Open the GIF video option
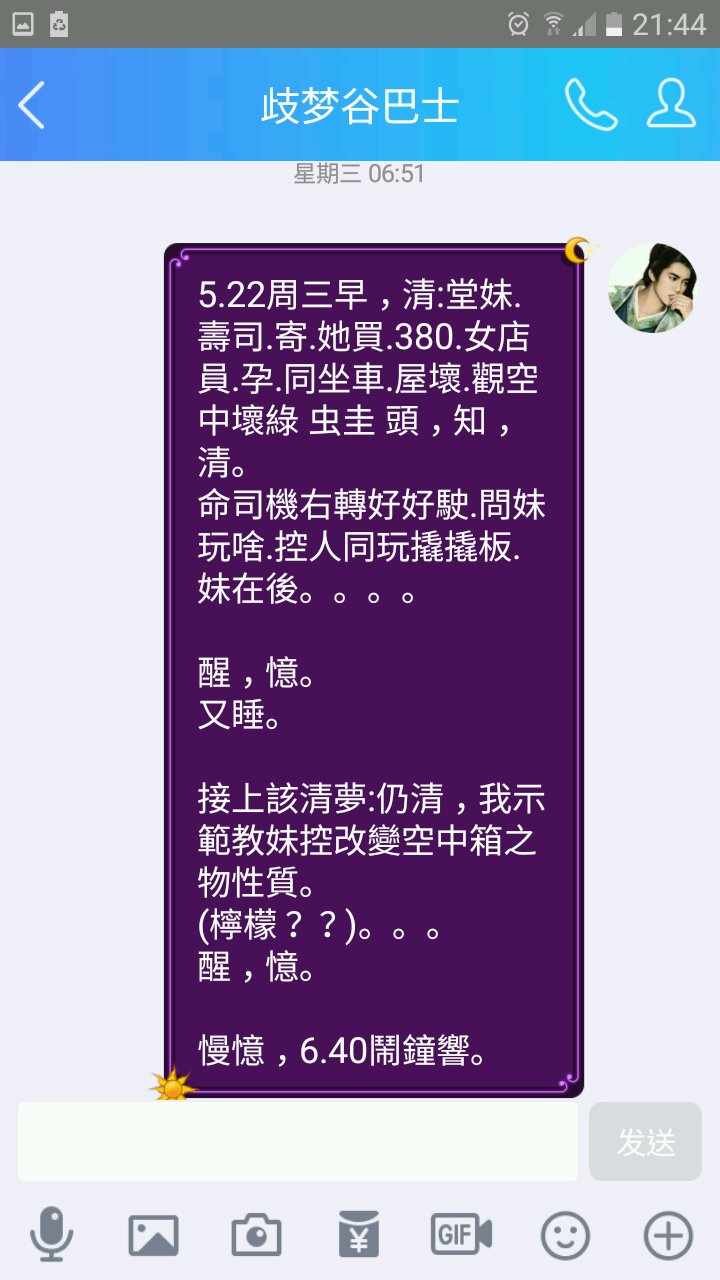 click(461, 1235)
